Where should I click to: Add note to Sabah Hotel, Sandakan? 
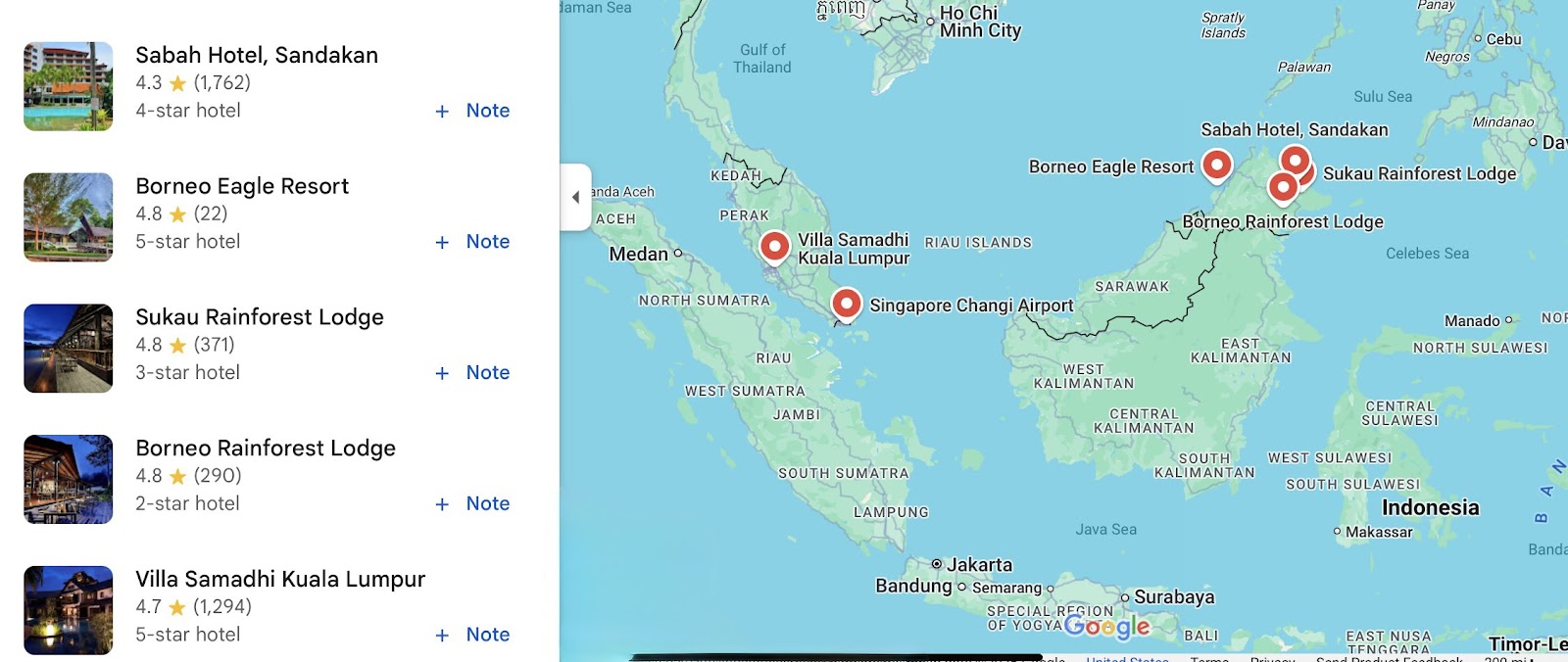472,111
